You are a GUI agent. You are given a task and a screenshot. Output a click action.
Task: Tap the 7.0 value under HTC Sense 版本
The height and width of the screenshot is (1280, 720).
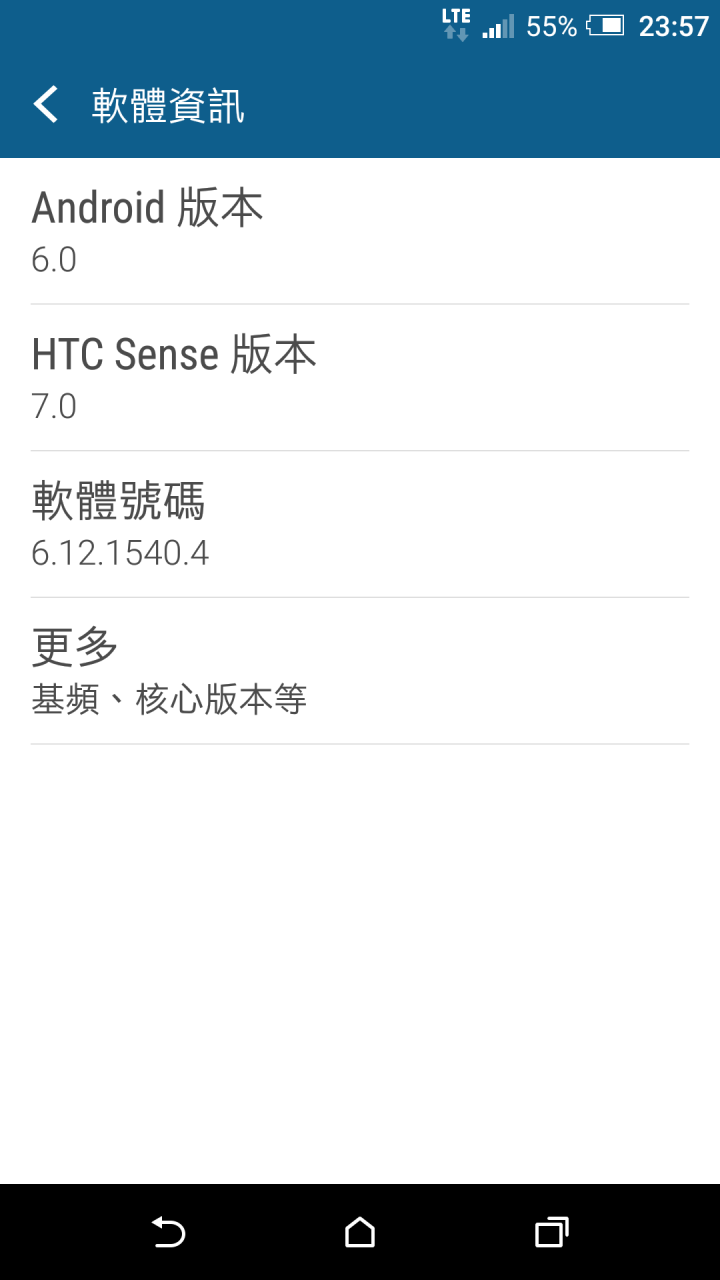point(54,406)
